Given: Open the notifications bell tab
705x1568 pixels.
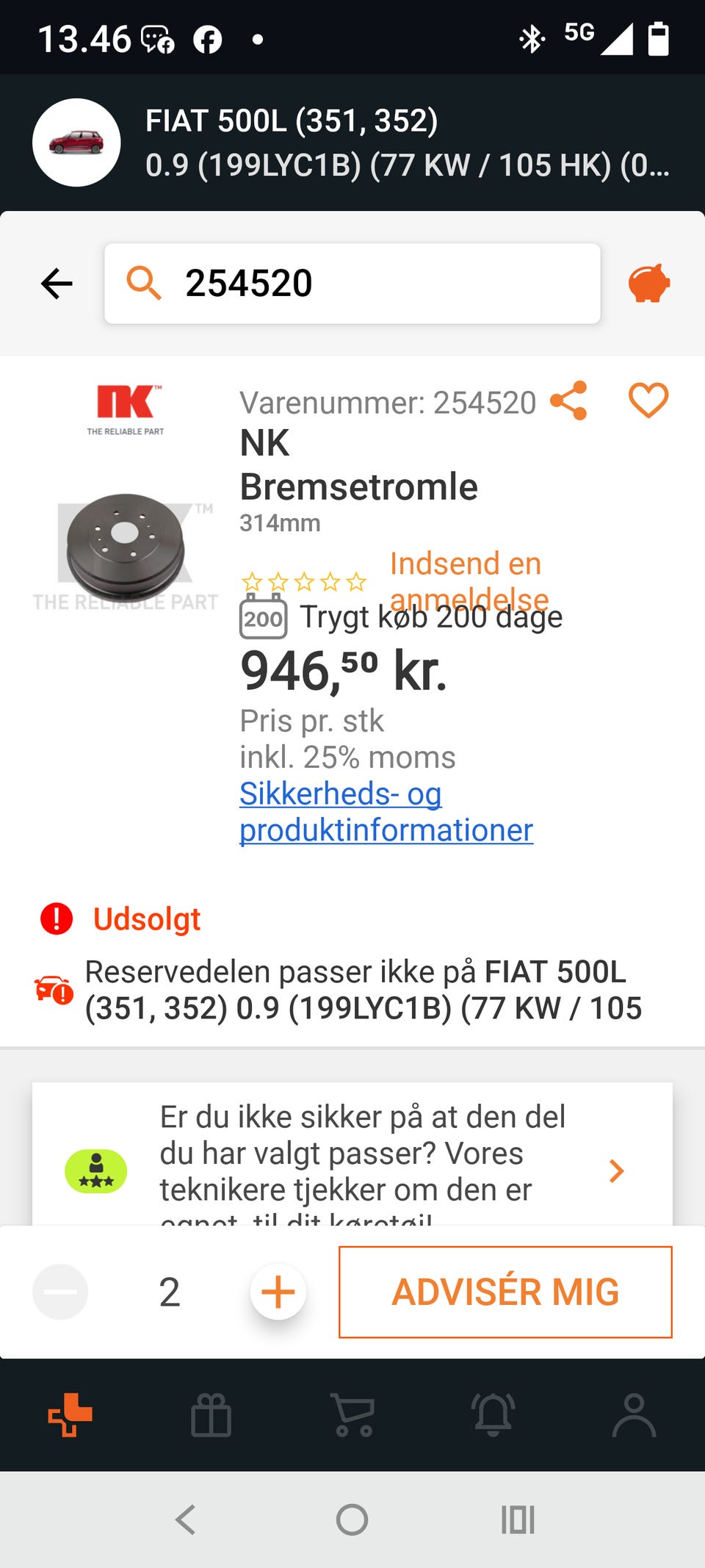Looking at the screenshot, I should tap(493, 1414).
